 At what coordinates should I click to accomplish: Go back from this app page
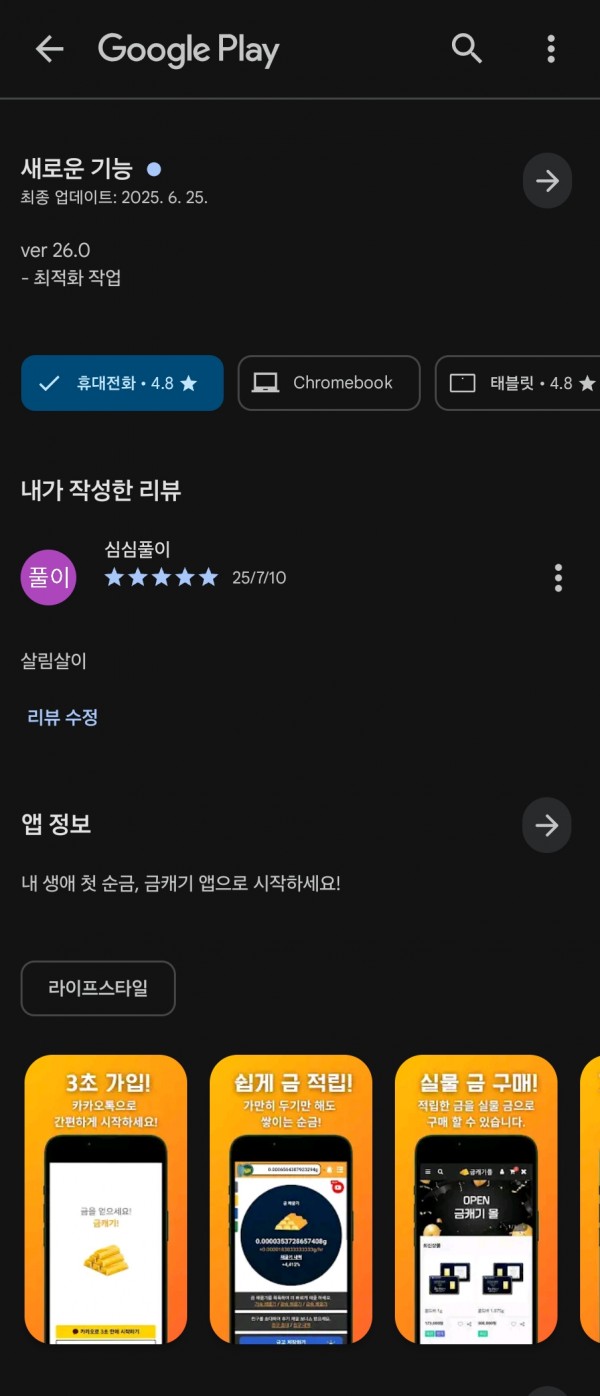pos(49,49)
